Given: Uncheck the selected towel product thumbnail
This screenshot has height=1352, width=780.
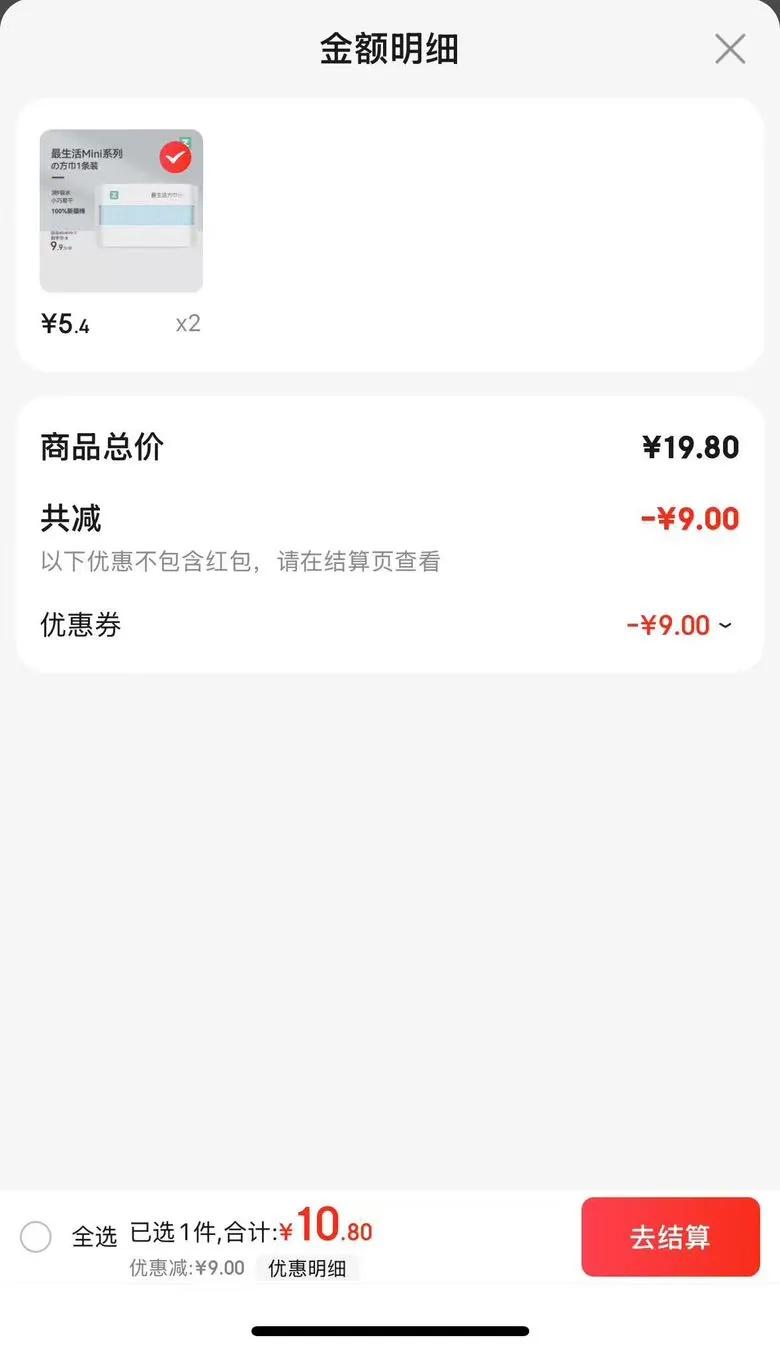Looking at the screenshot, I should (175, 157).
